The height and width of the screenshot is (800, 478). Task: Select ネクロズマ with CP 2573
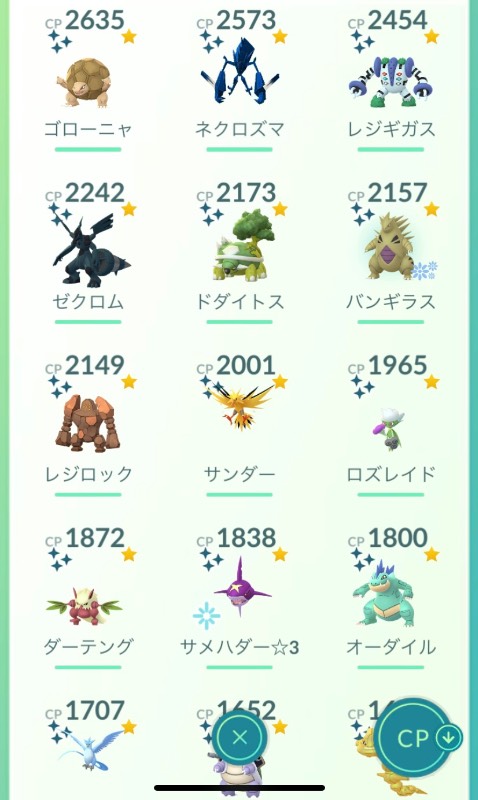point(239,81)
